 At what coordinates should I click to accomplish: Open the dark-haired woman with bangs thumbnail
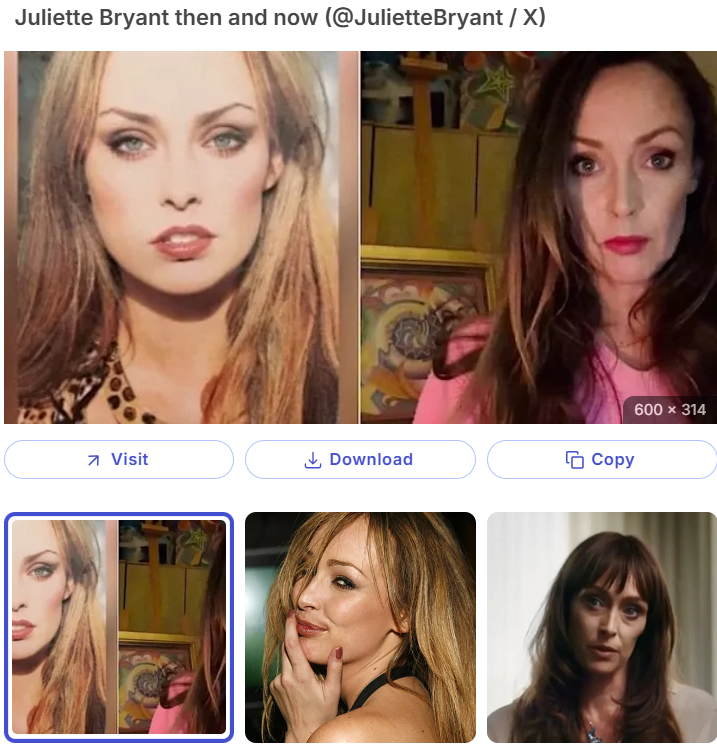tap(601, 627)
